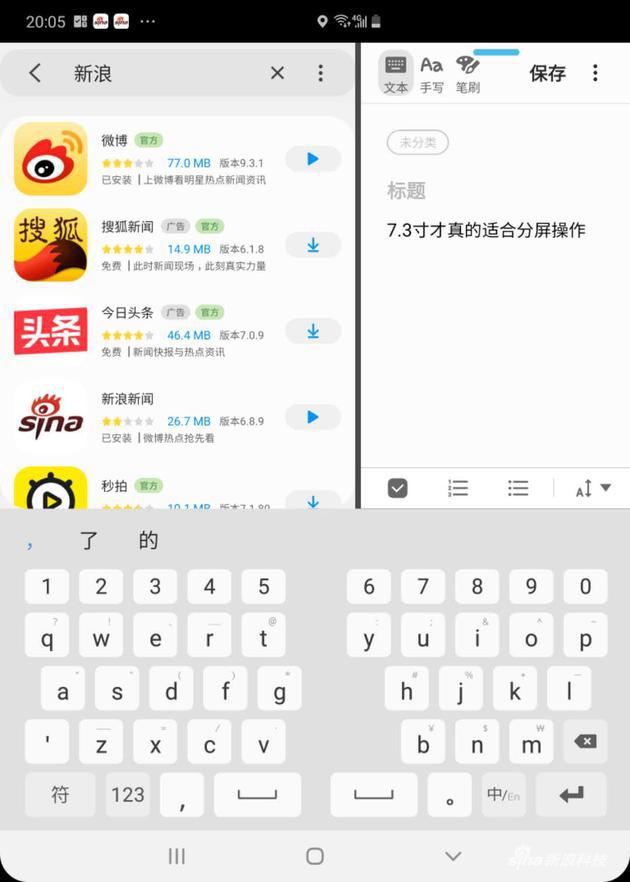Insert a checkbox into the note
This screenshot has height=882, width=630.
coord(397,488)
